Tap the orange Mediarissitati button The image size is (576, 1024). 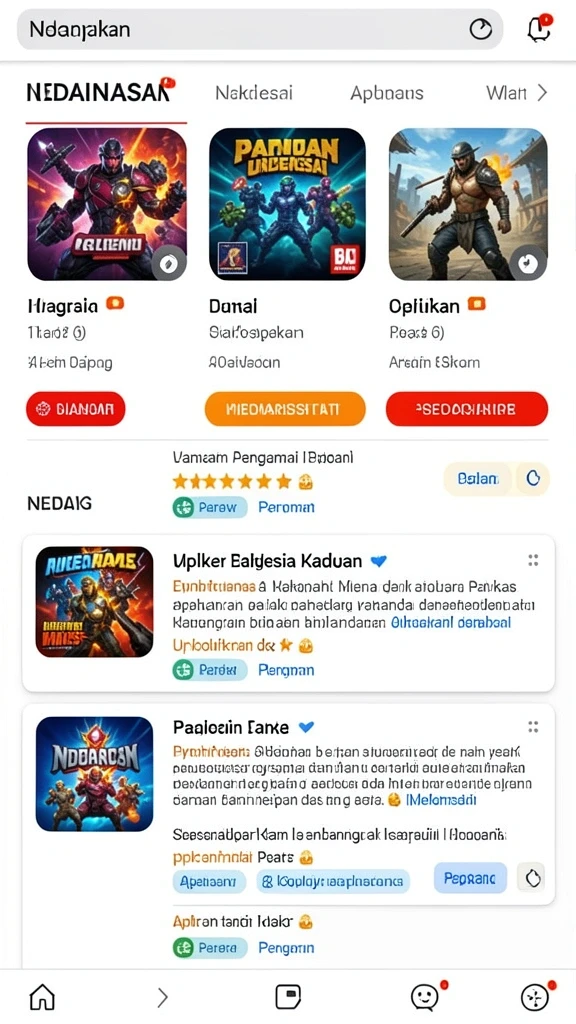coord(285,409)
